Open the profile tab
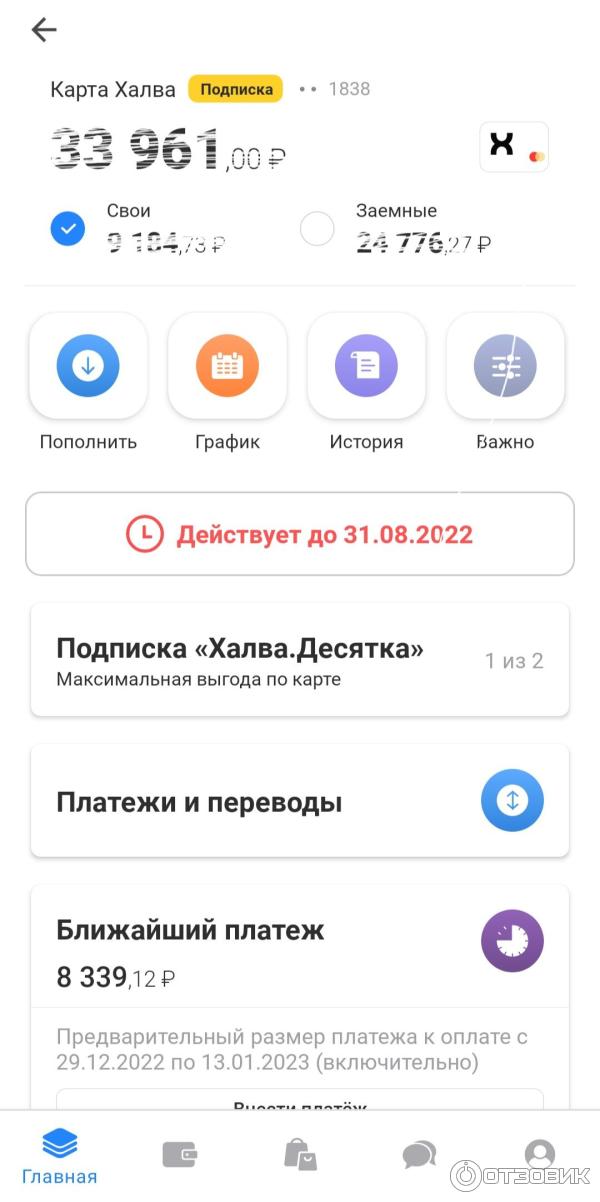 540,1155
